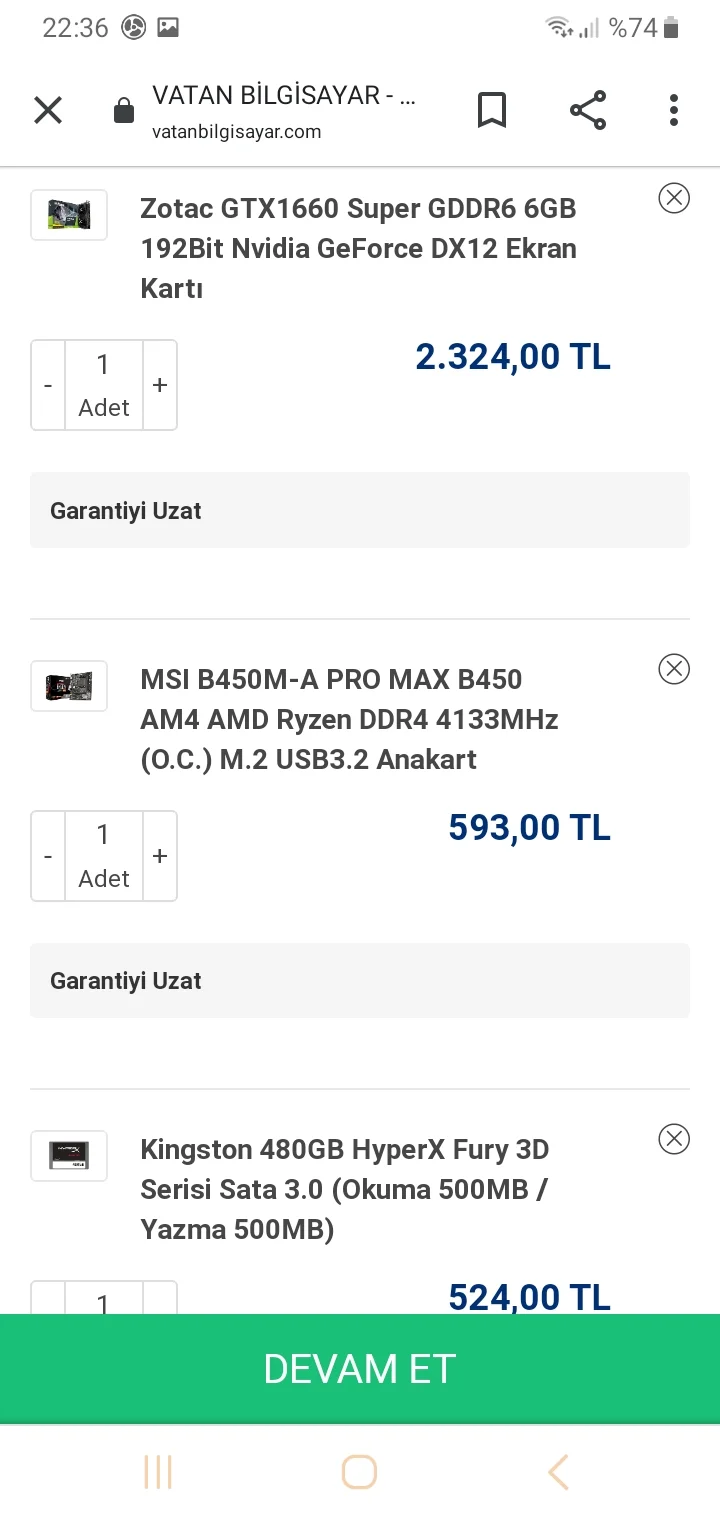Increase quantity of the MSI motherboard
The width and height of the screenshot is (720, 1520).
pyautogui.click(x=159, y=855)
